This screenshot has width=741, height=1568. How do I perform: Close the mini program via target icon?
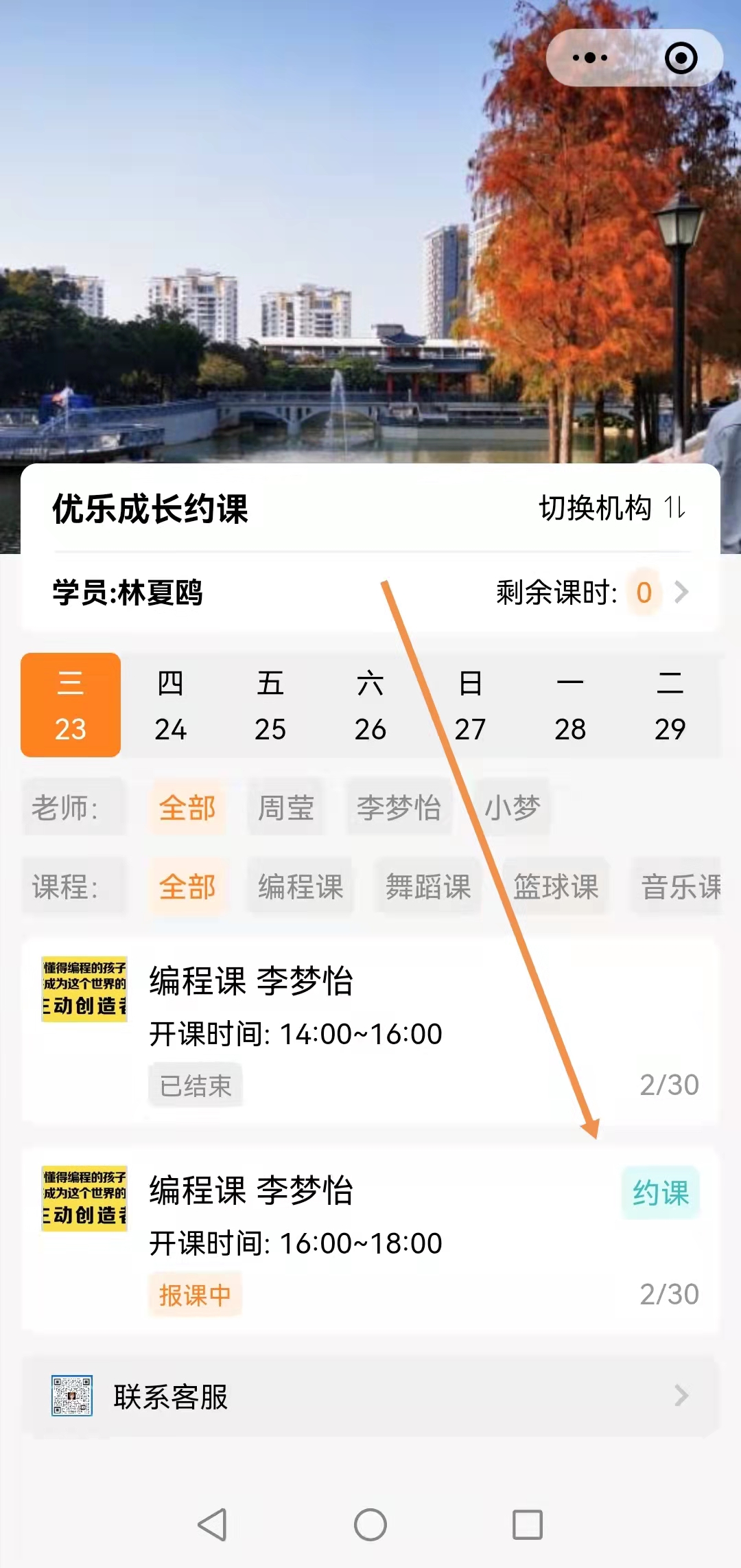681,58
